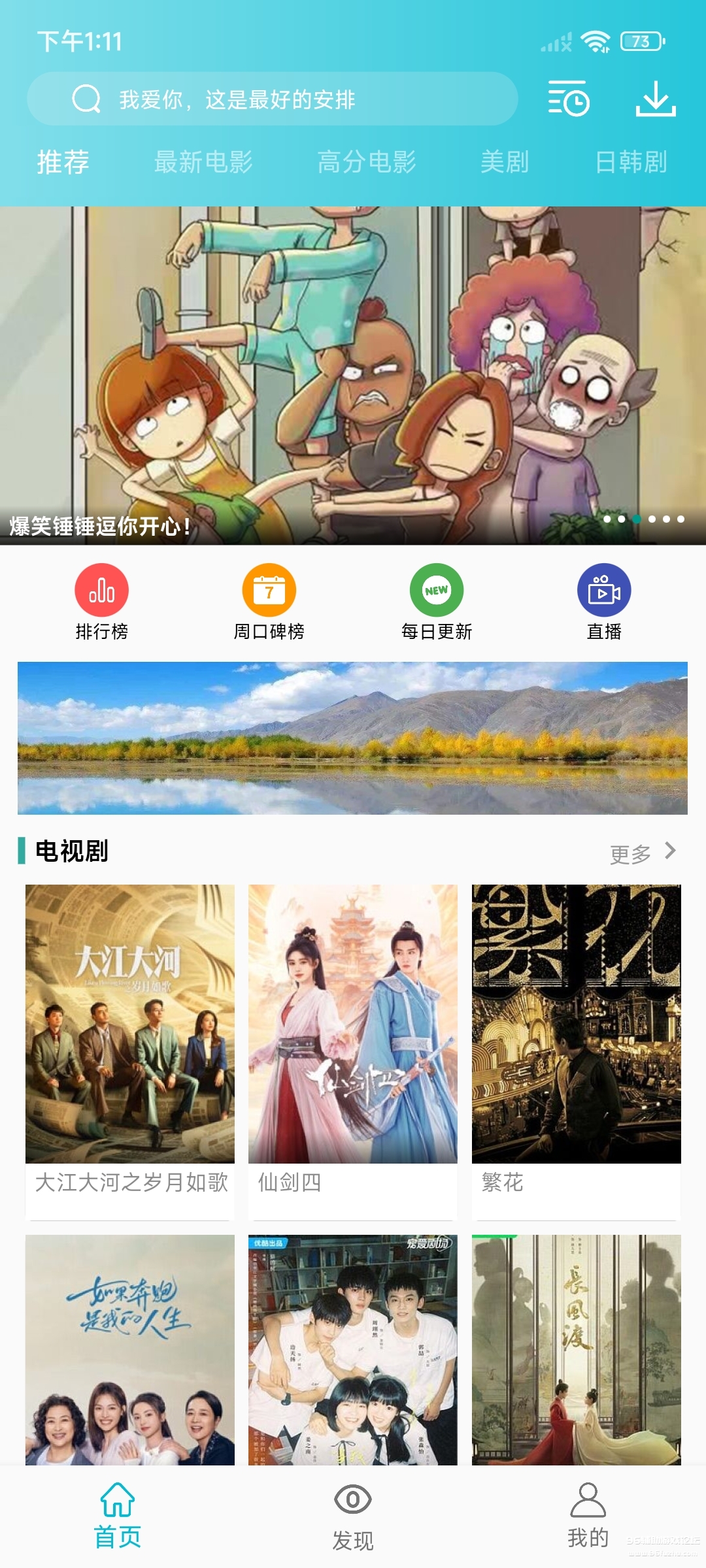Image resolution: width=706 pixels, height=1568 pixels.
Task: Open 排行榜 rankings
Action: 101,602
